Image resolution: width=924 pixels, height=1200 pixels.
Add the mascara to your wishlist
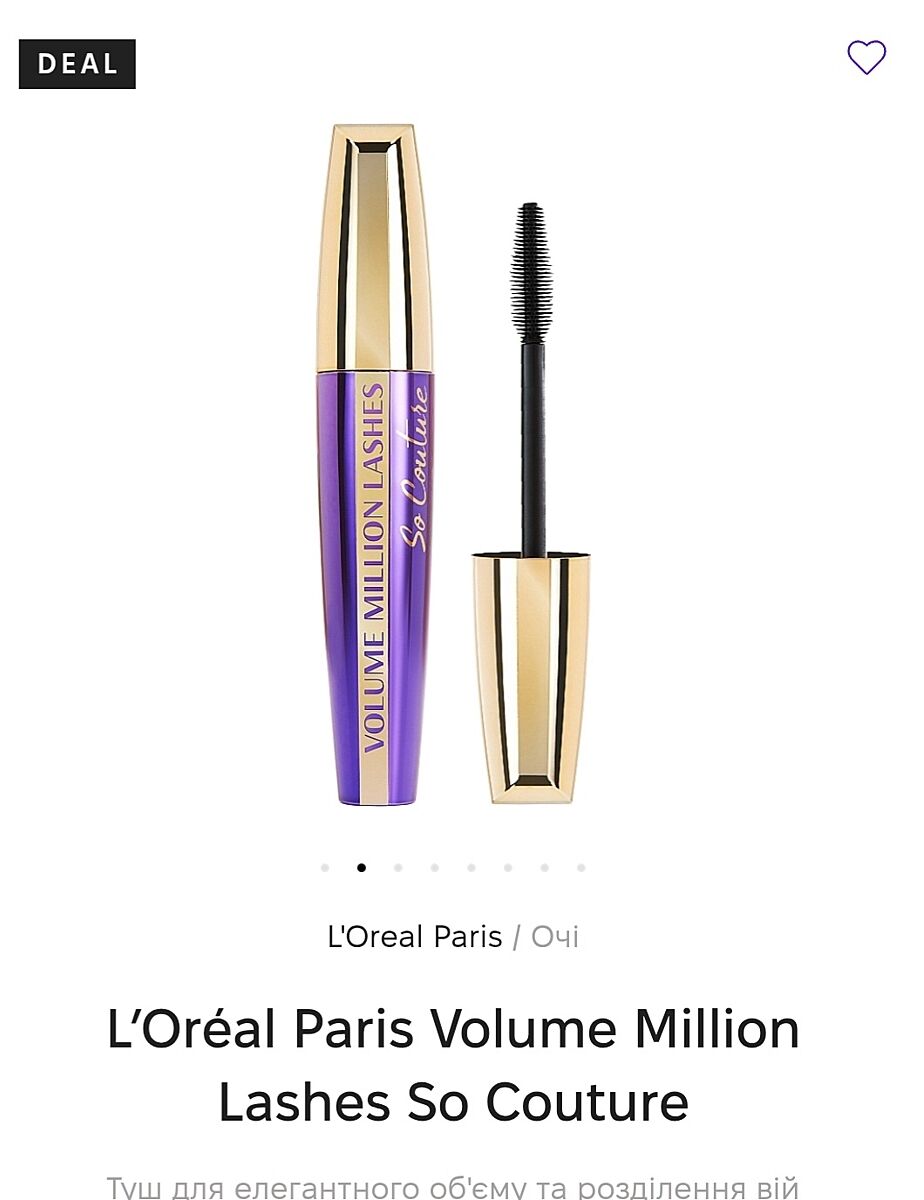coord(866,57)
